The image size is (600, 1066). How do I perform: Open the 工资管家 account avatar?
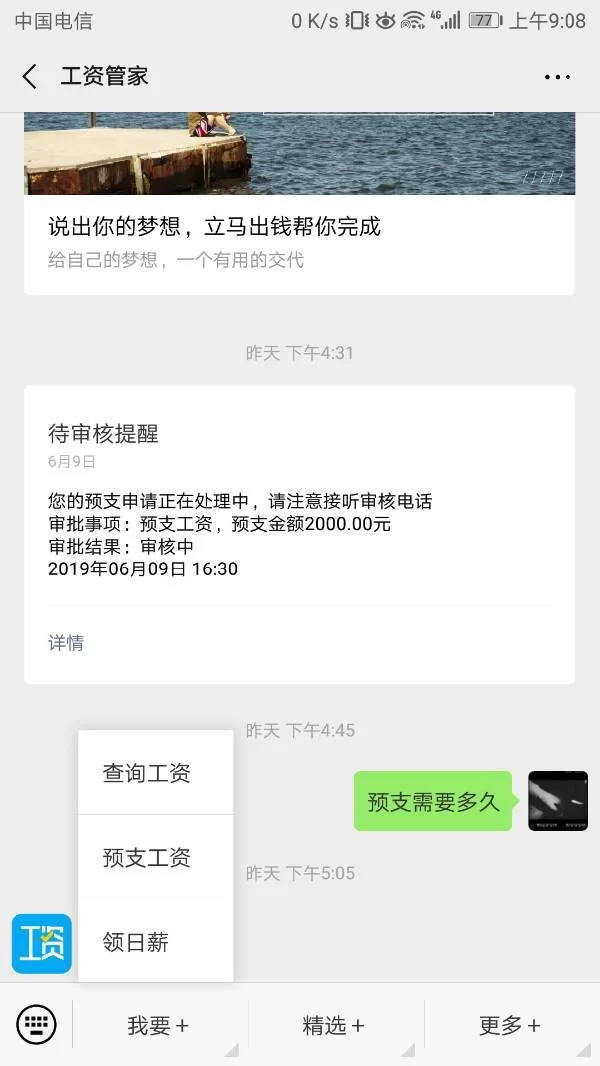coord(42,943)
